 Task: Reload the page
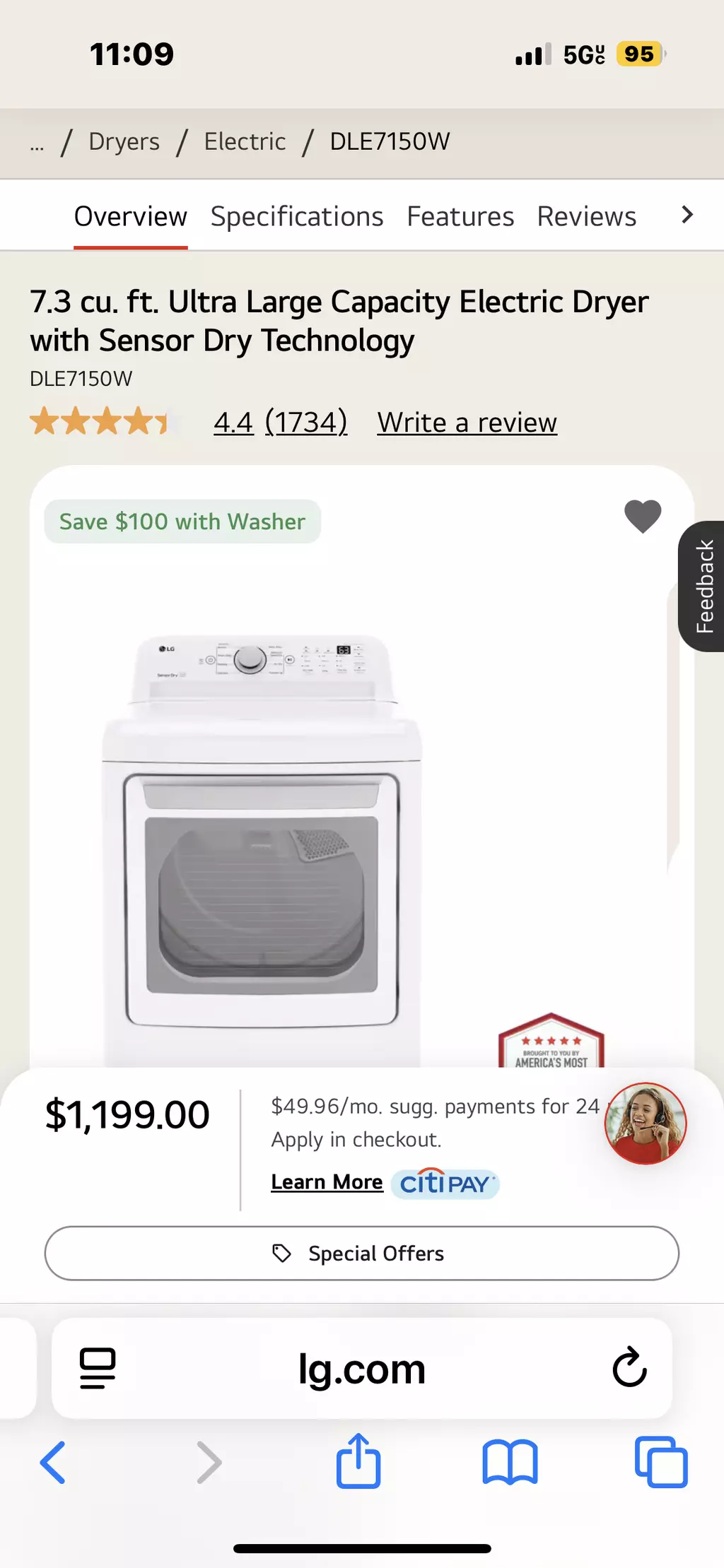(x=629, y=1368)
